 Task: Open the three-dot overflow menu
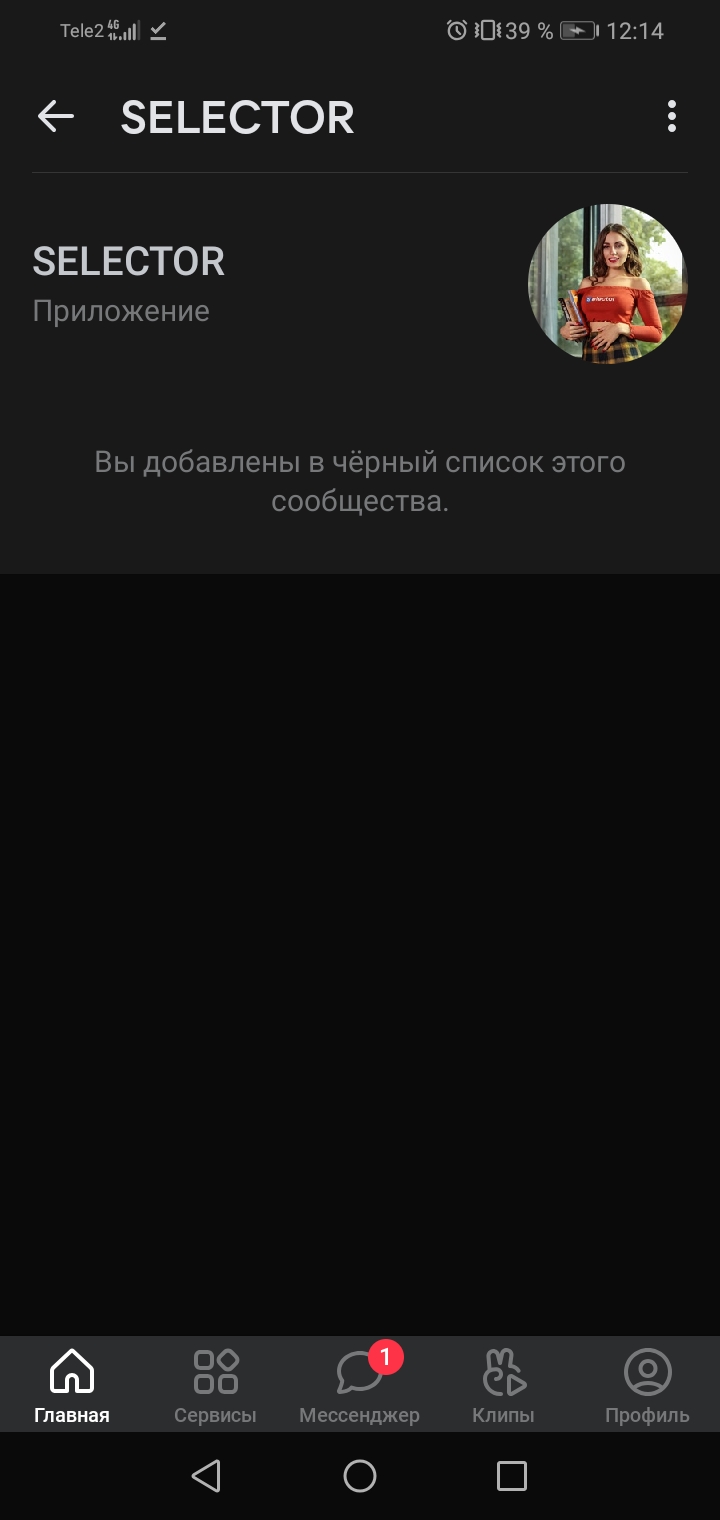672,117
